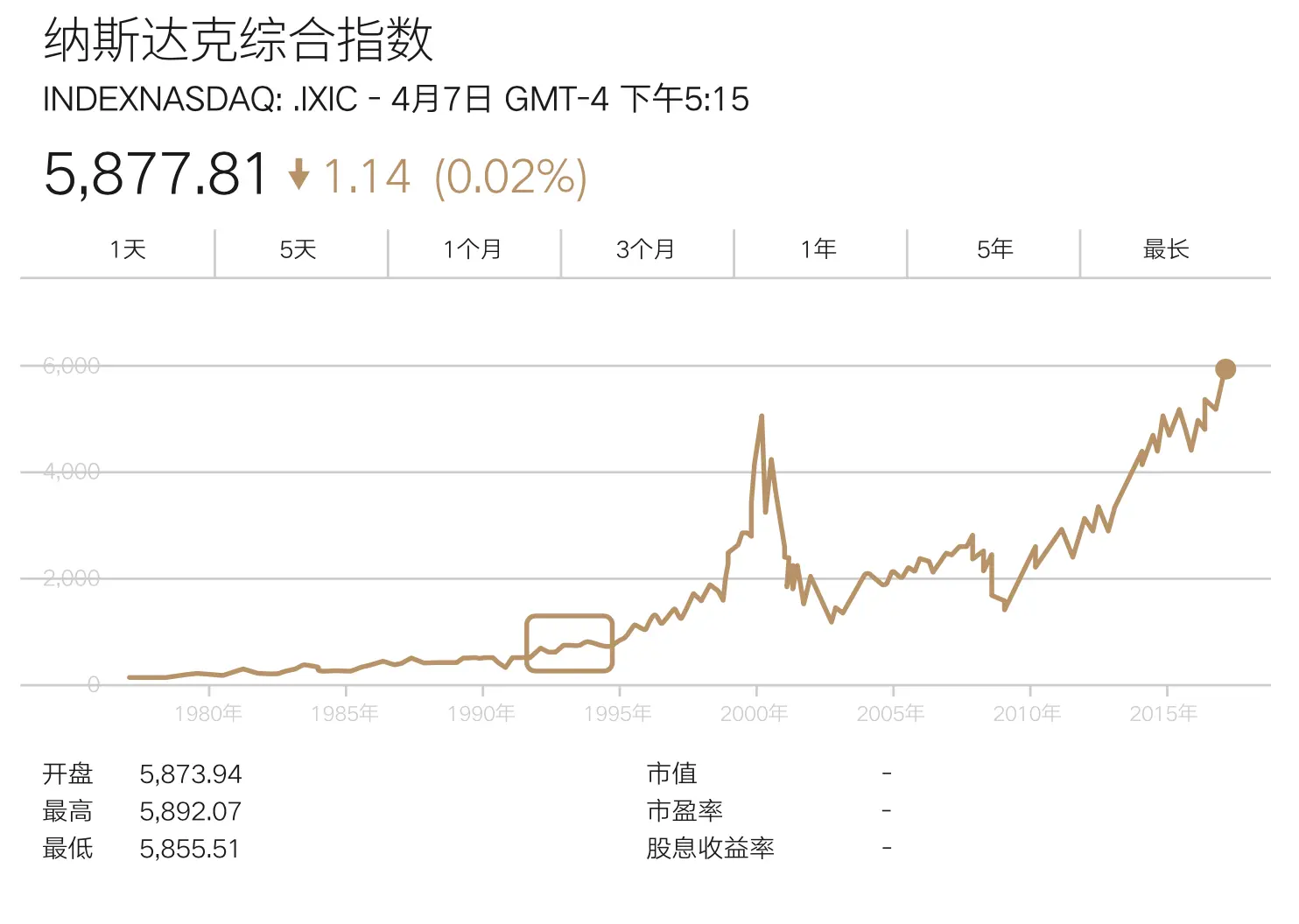Show the 1个月 chart
The image size is (1299, 924).
pos(473,250)
